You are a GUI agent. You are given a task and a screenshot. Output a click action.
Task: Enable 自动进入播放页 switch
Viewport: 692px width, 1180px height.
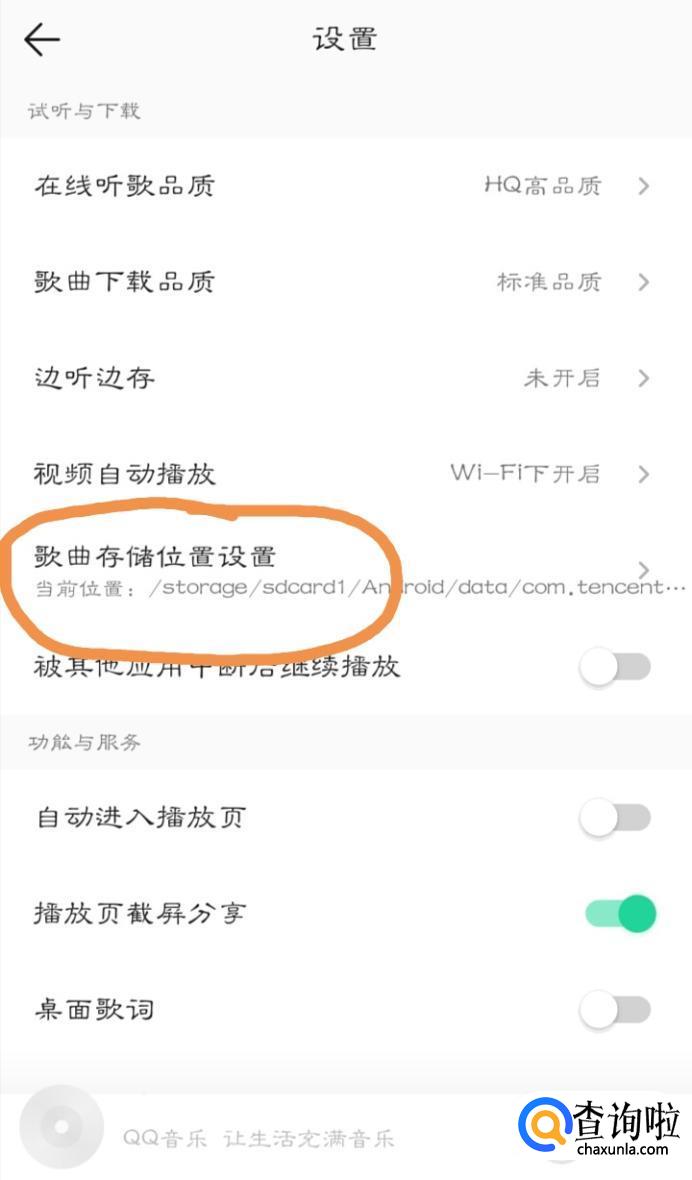[615, 817]
